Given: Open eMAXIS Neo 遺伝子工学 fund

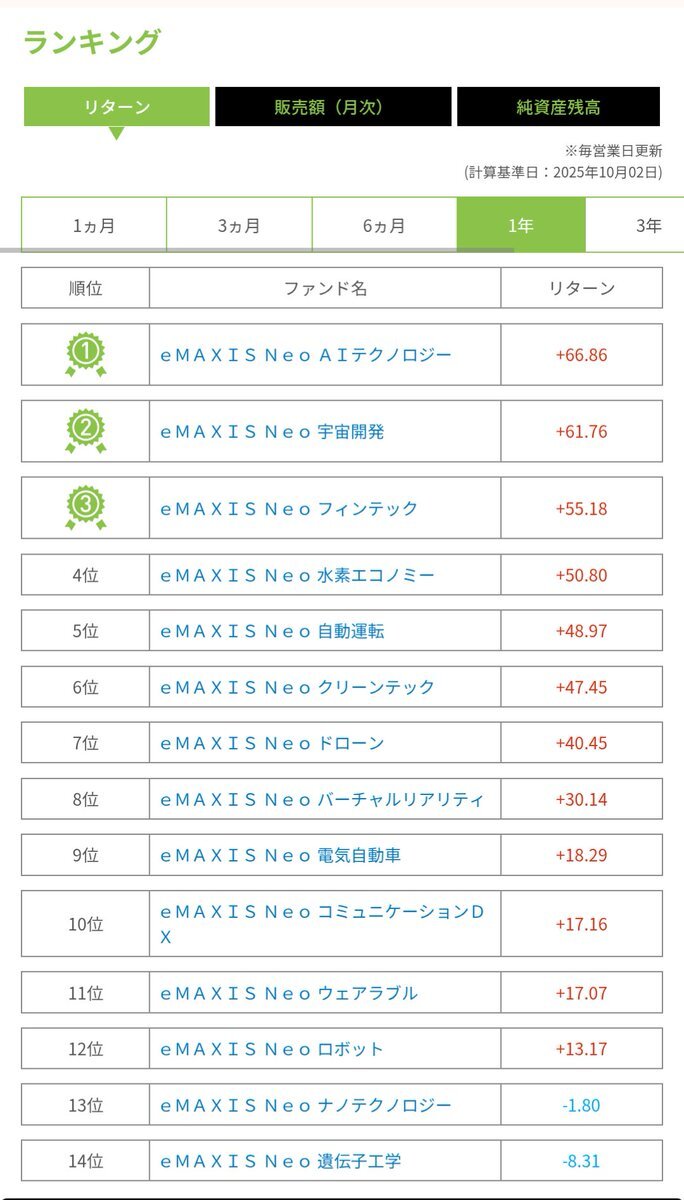Looking at the screenshot, I should 281,1161.
